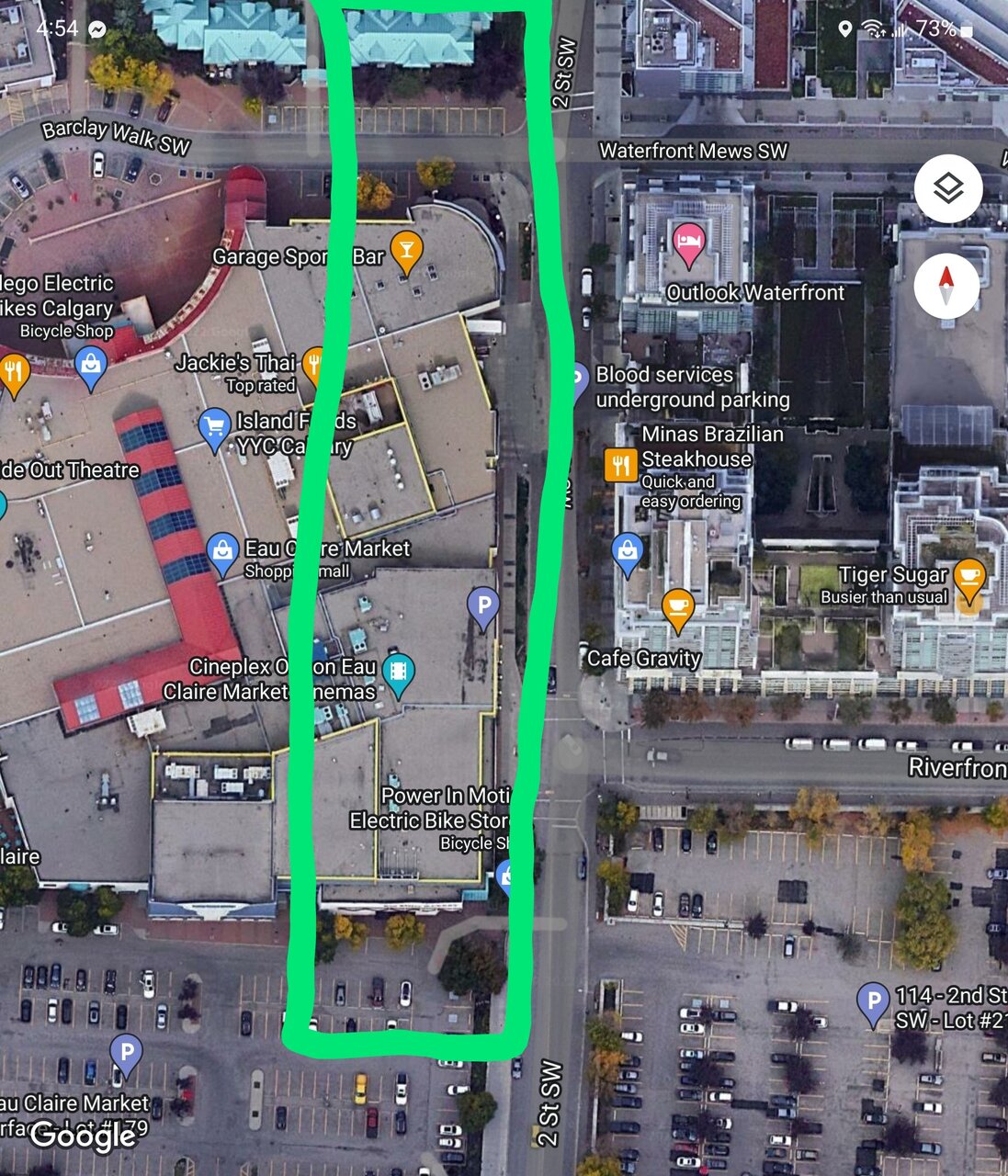This screenshot has height=1176, width=1008.
Task: Open the Cafe Gravity coffee marker
Action: 677,607
